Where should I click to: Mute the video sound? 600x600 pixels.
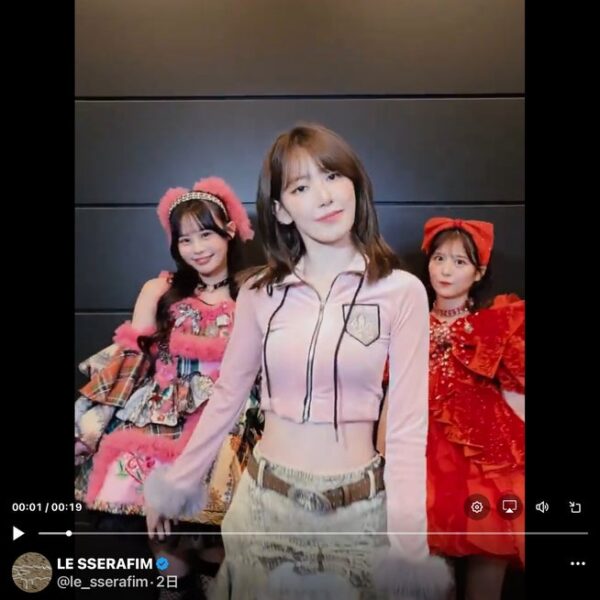pyautogui.click(x=542, y=507)
